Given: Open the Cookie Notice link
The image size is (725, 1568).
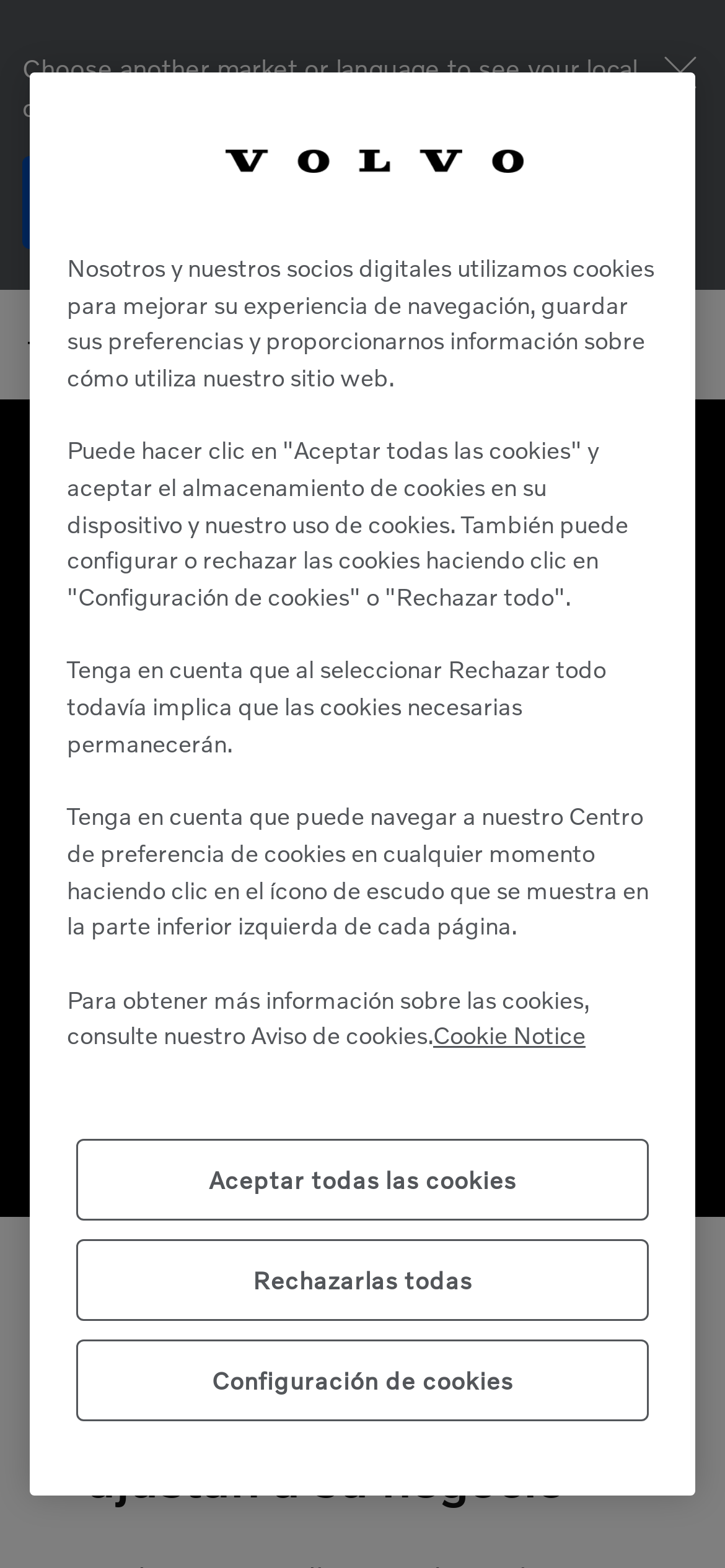Looking at the screenshot, I should 509,1036.
